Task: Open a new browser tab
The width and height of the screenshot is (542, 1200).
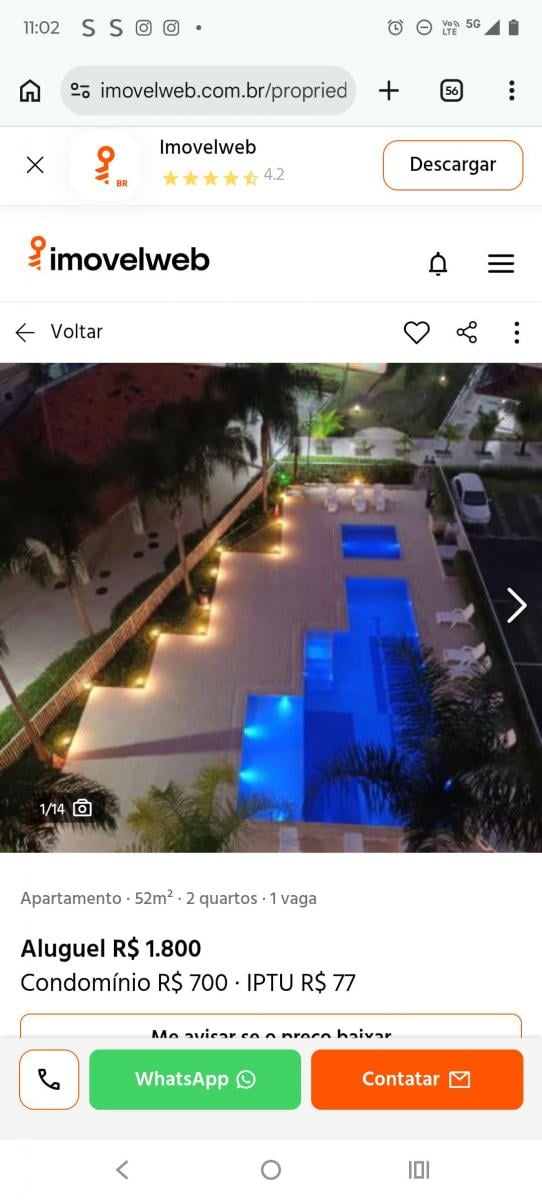Action: point(389,91)
